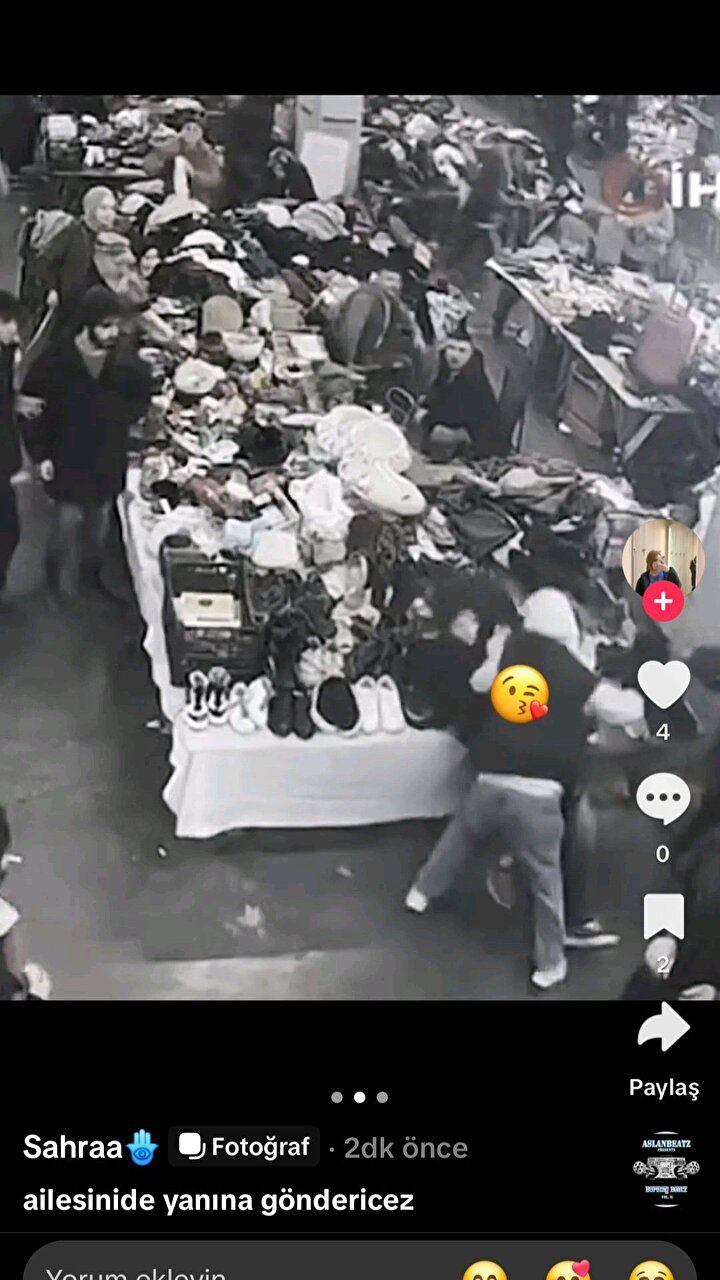The width and height of the screenshot is (720, 1280).
Task: Tap the photo carousel page dots
Action: (x=359, y=1097)
